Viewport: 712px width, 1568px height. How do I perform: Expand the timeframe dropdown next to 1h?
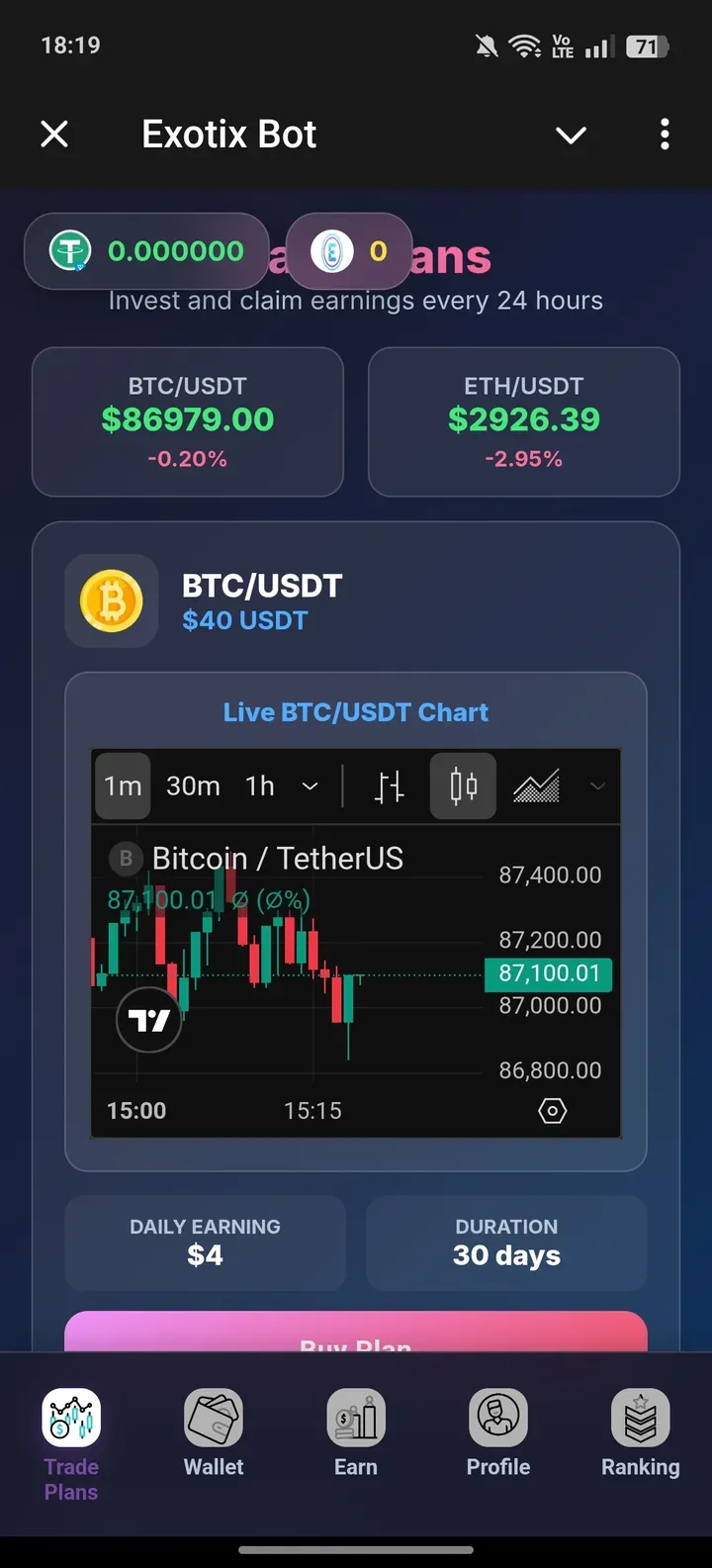pos(310,785)
